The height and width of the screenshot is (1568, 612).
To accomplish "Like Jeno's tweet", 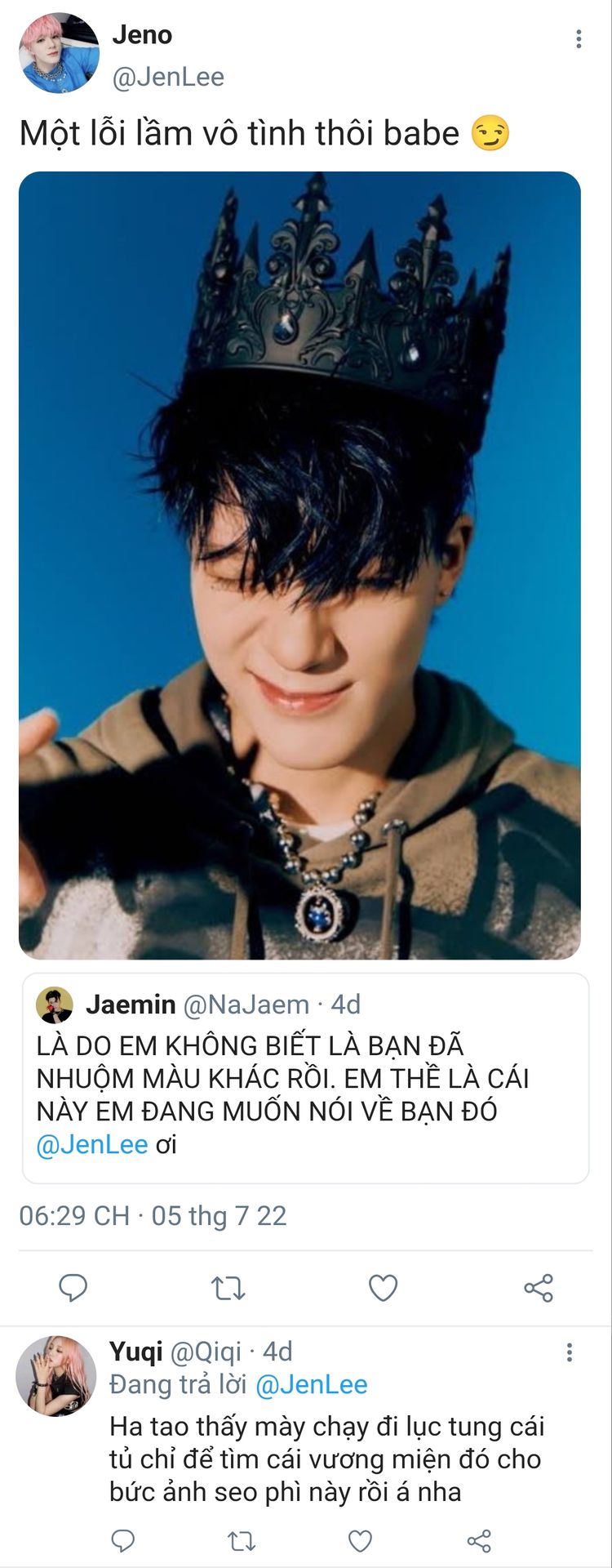I will click(x=383, y=1288).
